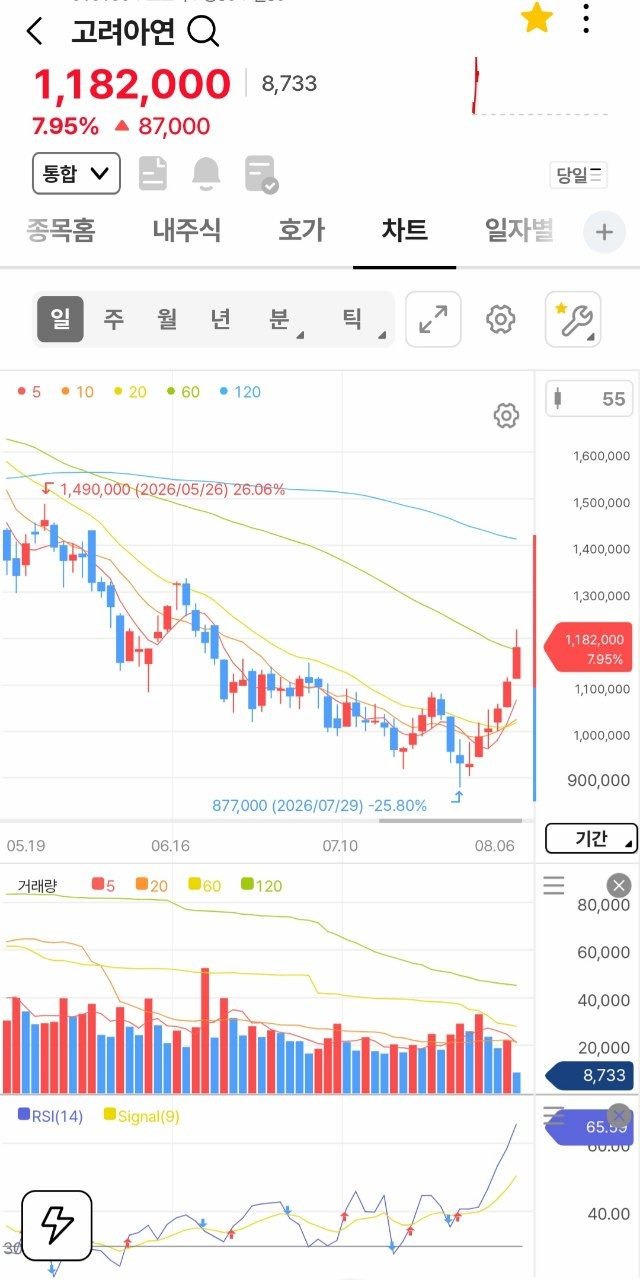The height and width of the screenshot is (1280, 640).
Task: Switch to the 일자별 tab
Action: click(519, 231)
